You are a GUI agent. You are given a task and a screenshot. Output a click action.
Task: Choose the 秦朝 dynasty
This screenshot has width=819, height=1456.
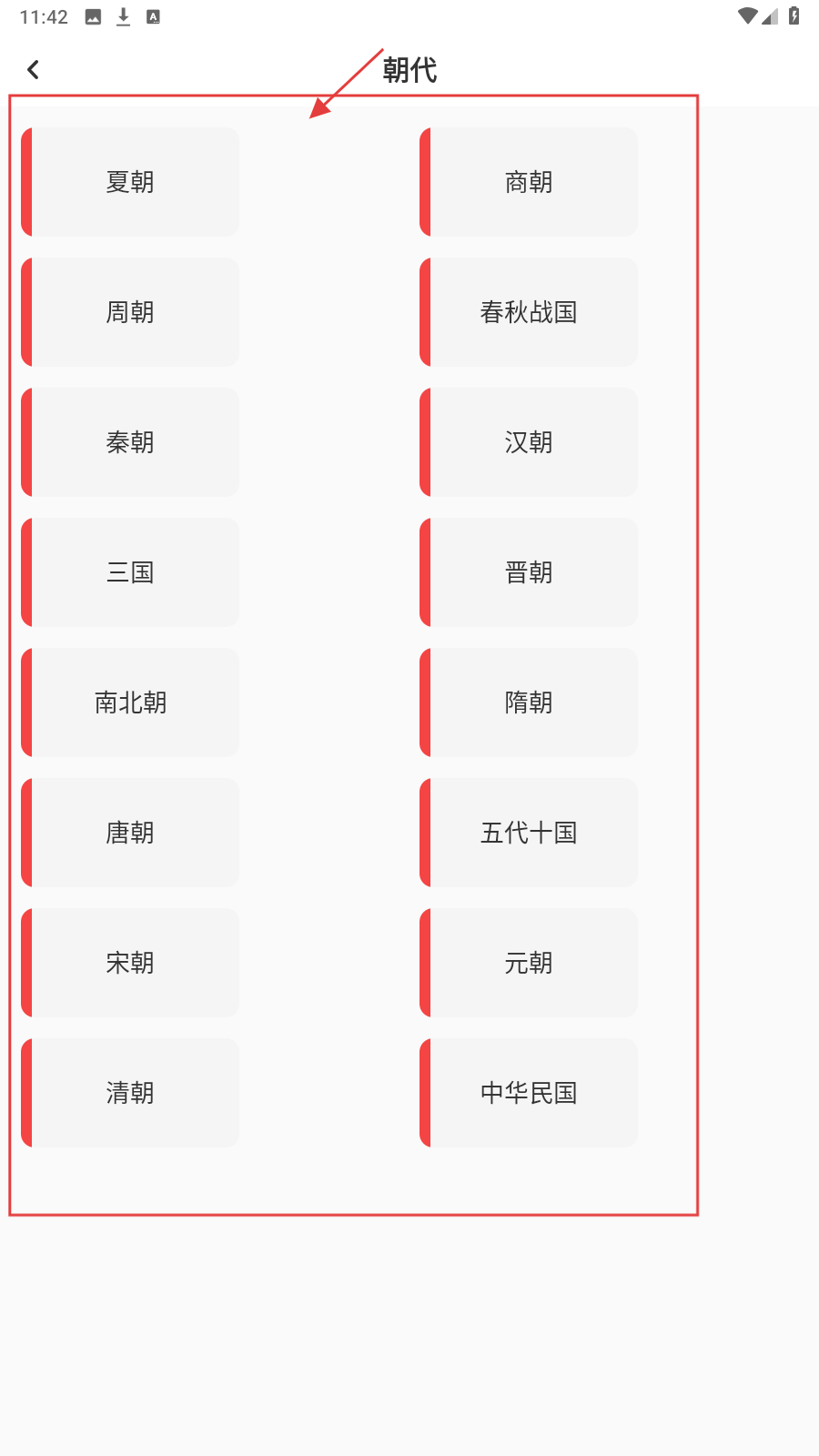point(130,442)
